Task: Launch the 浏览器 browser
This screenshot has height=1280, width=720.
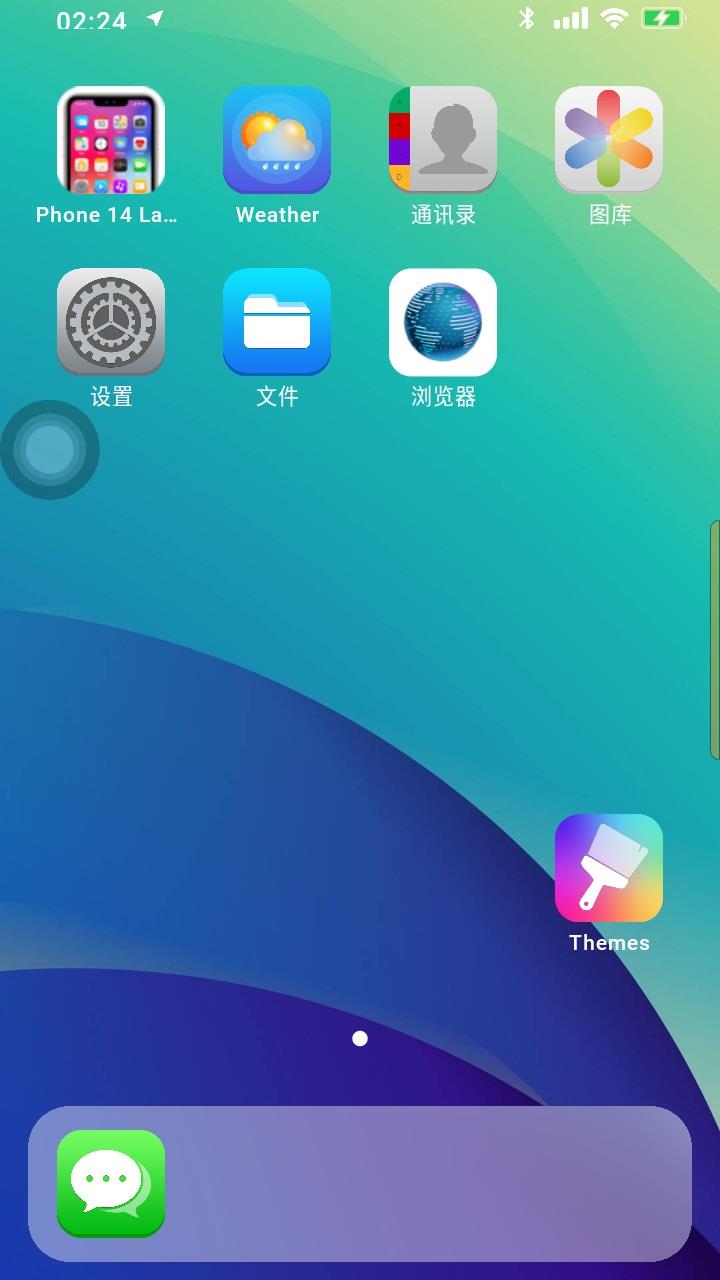Action: (443, 322)
